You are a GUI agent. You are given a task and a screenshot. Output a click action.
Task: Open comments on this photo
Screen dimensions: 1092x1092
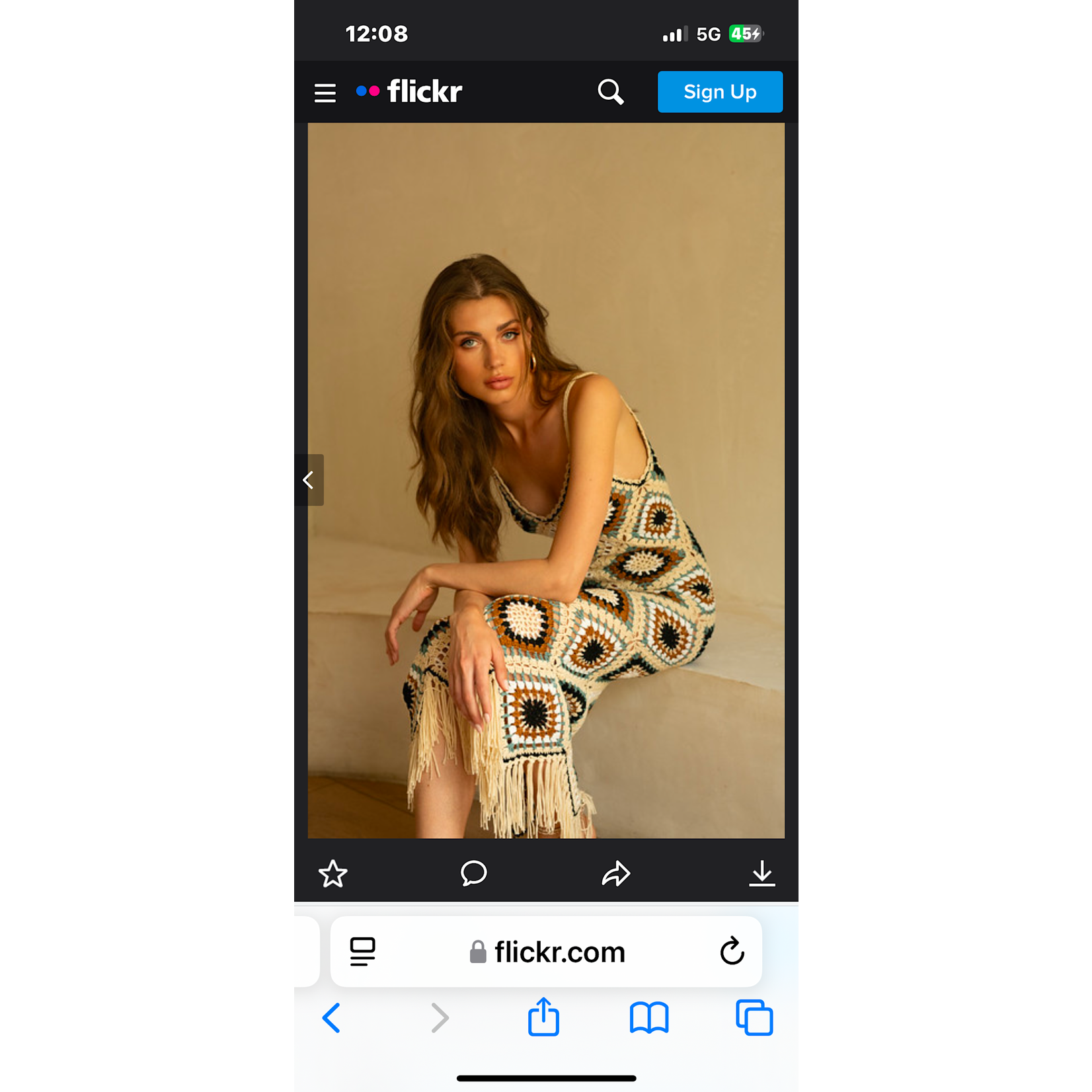tap(474, 873)
